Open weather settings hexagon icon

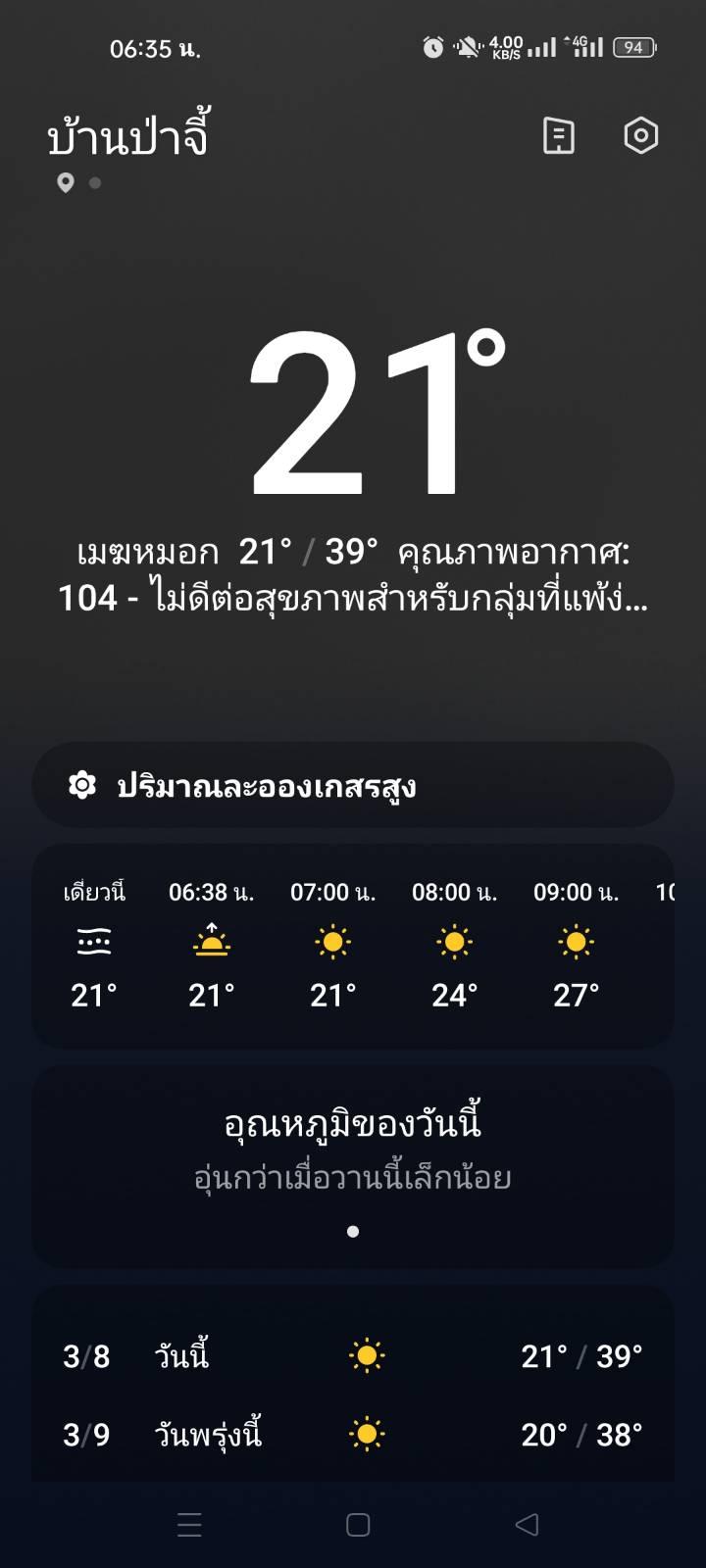click(641, 135)
